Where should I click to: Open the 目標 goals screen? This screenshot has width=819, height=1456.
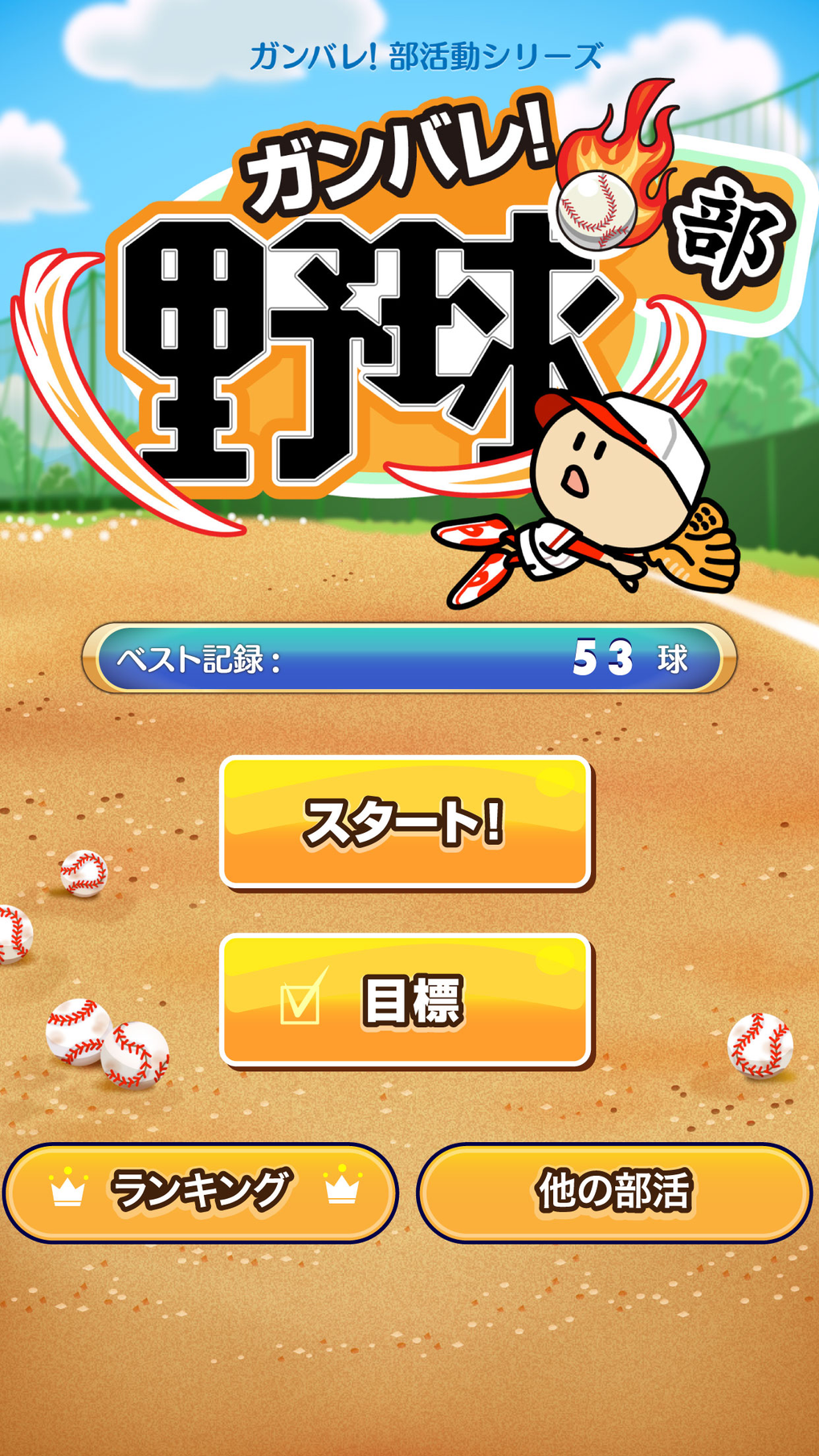pos(405,1000)
